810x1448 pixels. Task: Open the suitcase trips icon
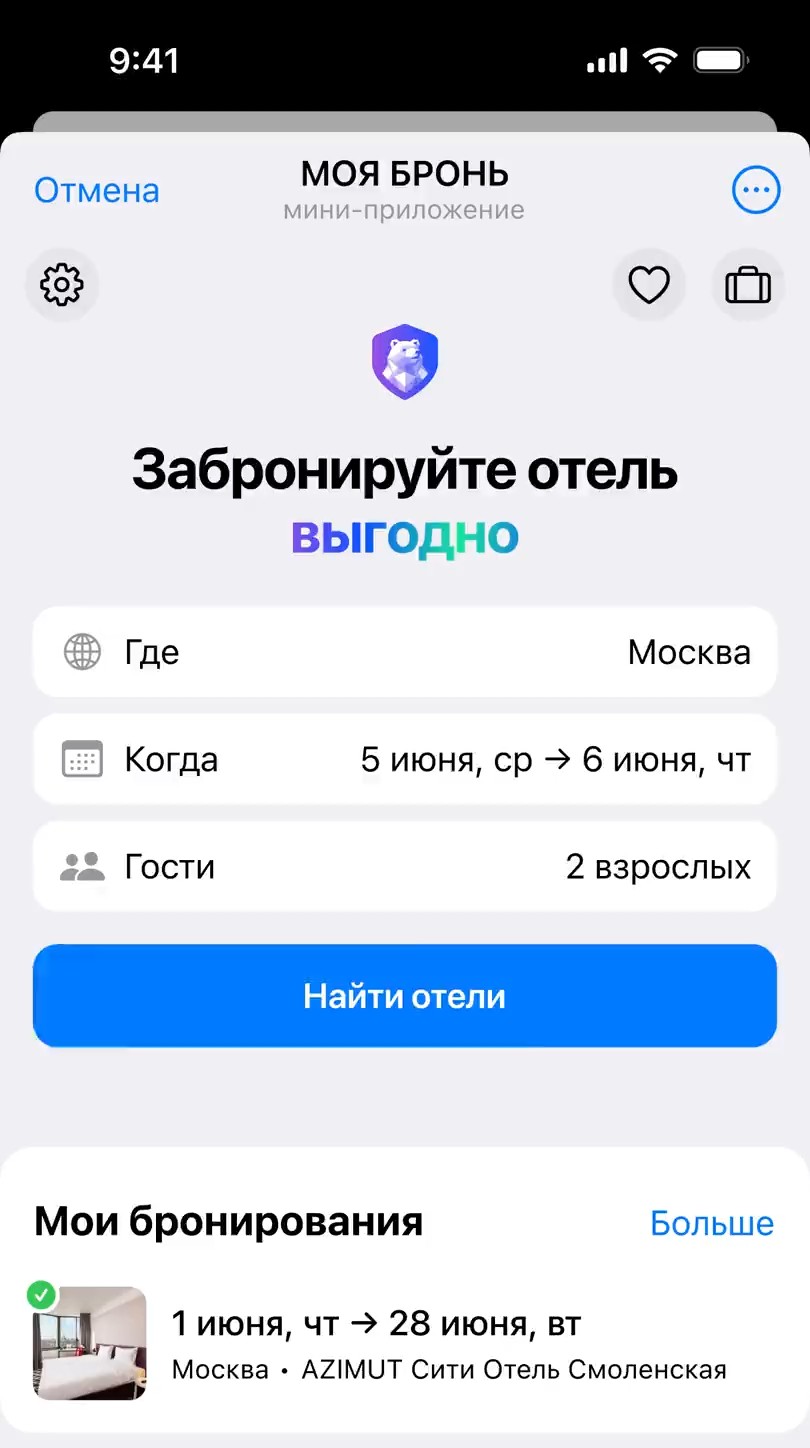click(747, 285)
